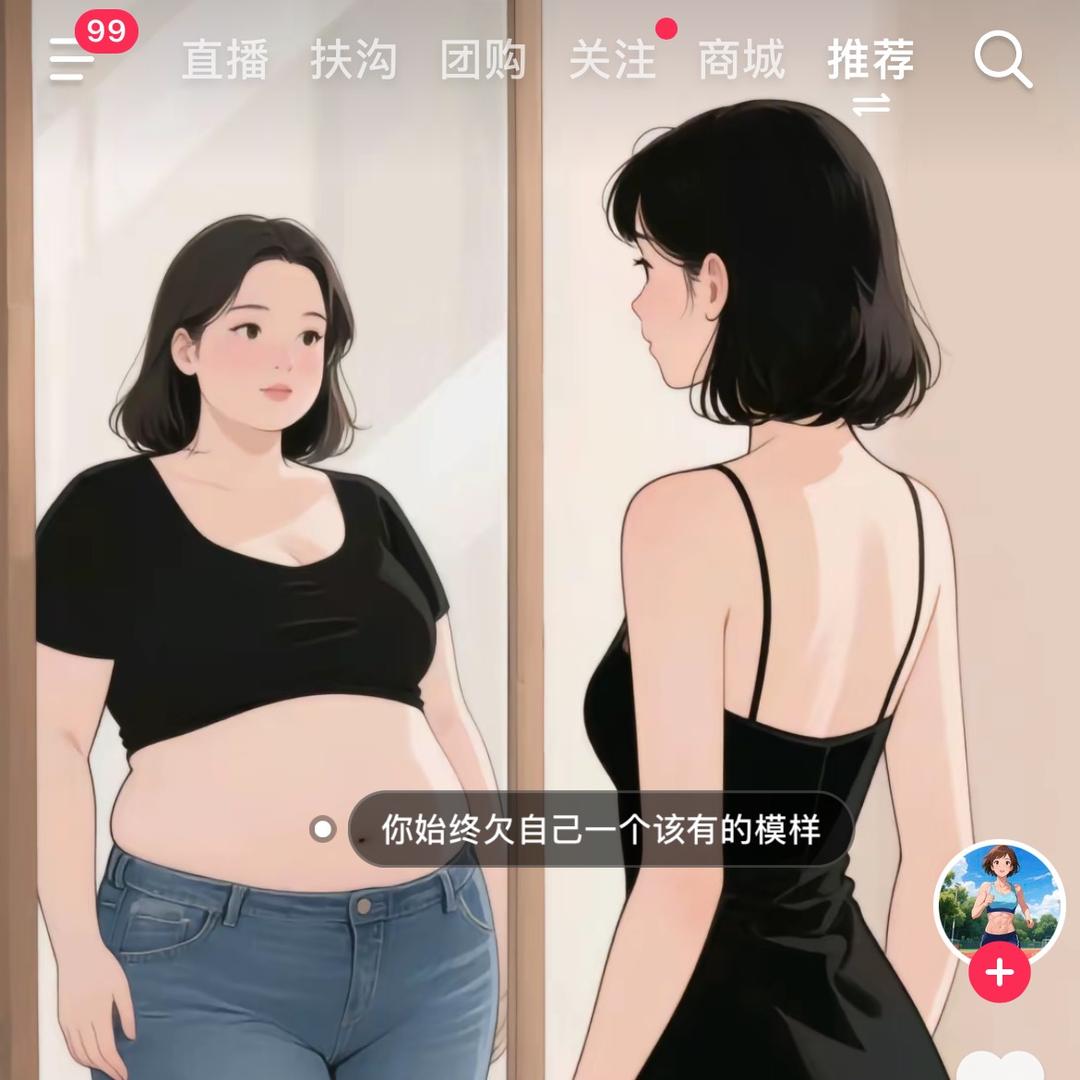Open the 团购 tab
The image size is (1080, 1080).
pos(483,61)
